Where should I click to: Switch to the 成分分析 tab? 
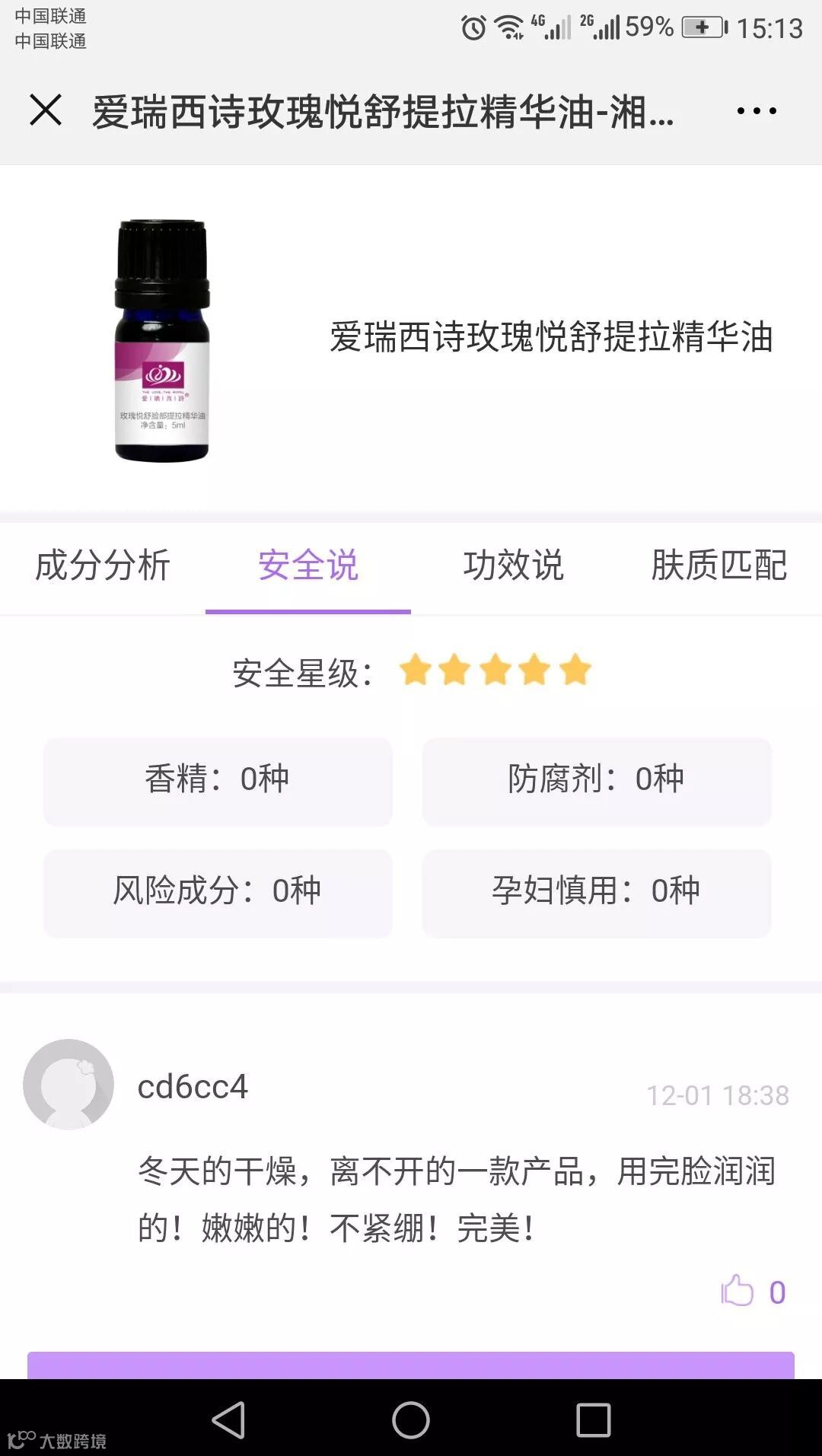pyautogui.click(x=103, y=566)
